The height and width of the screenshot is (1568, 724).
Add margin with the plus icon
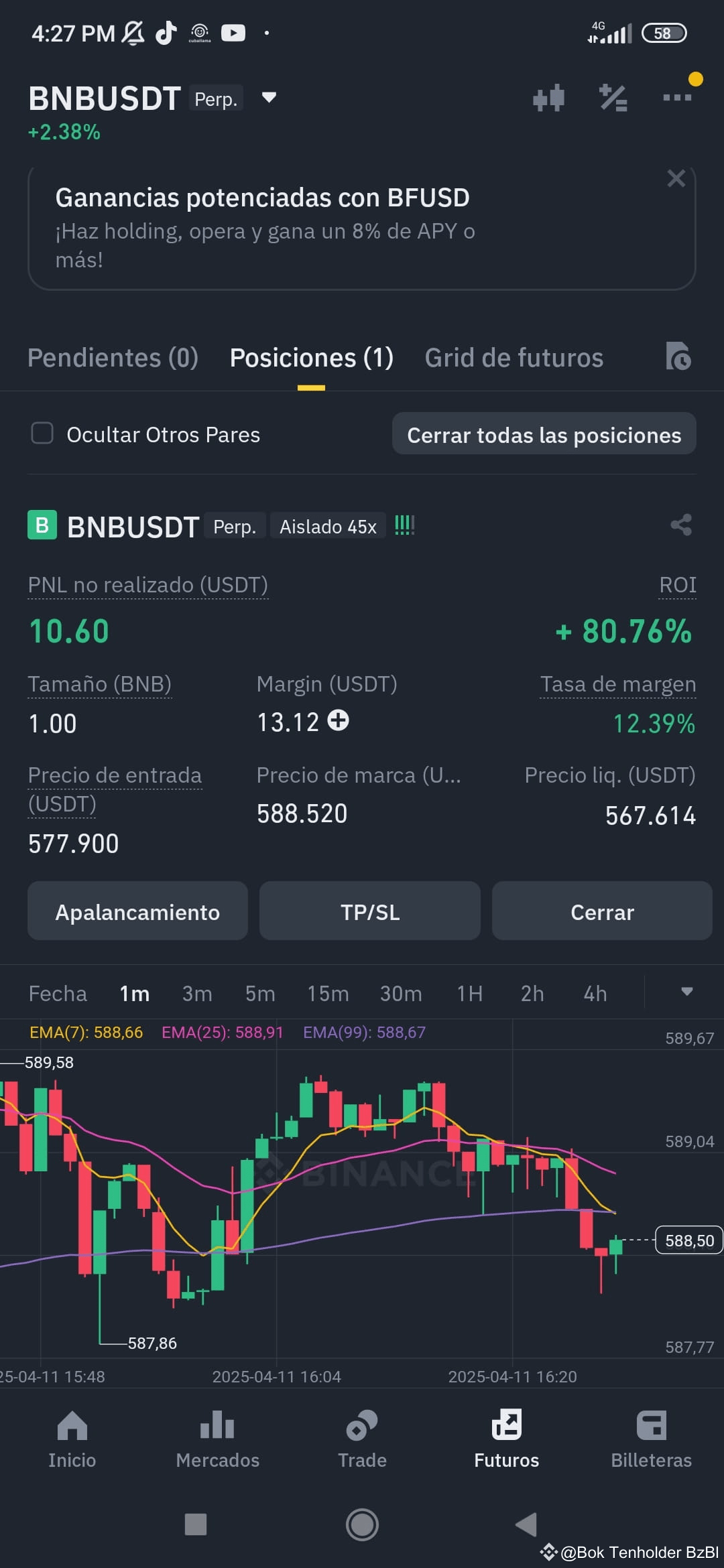pos(339,720)
